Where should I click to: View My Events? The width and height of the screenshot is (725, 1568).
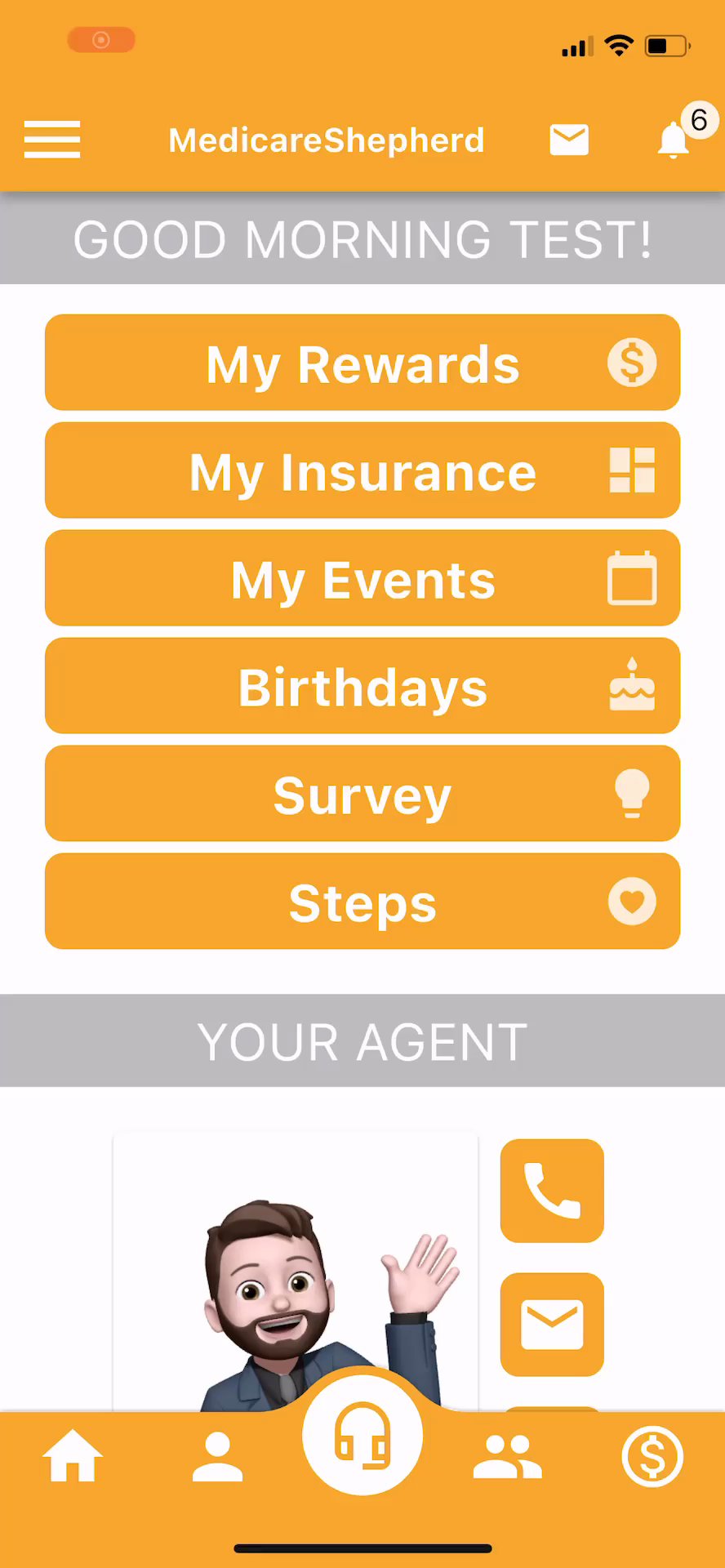[362, 578]
